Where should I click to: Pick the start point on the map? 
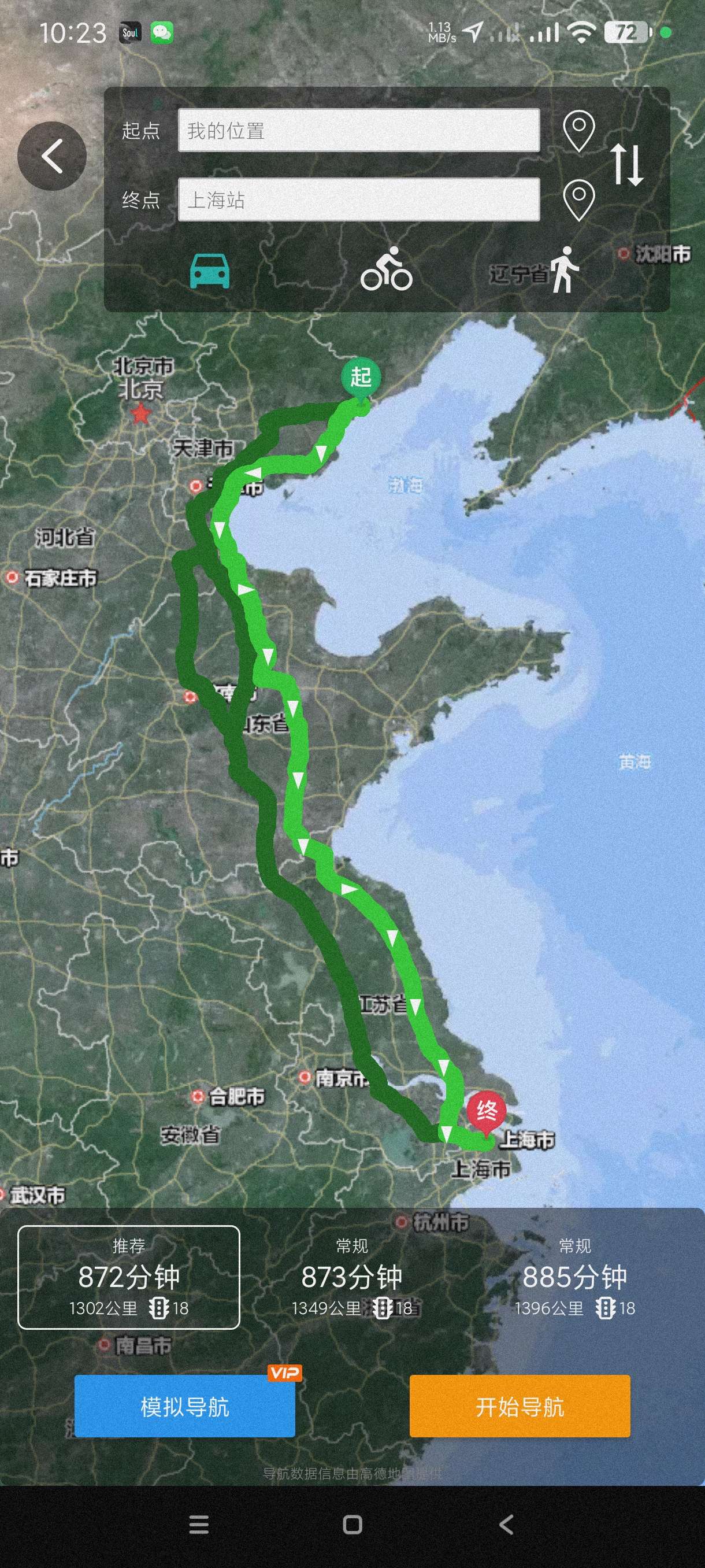pos(578,130)
